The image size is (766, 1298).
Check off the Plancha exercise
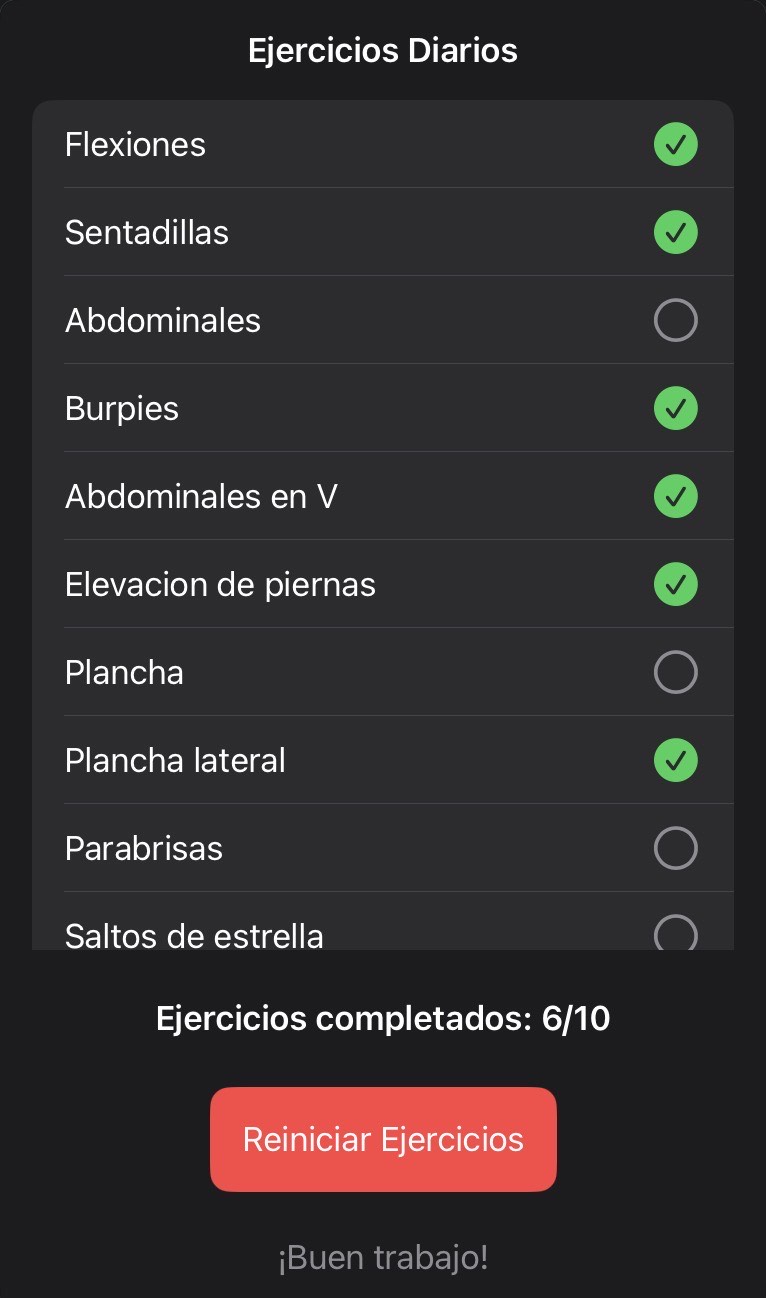tap(675, 673)
